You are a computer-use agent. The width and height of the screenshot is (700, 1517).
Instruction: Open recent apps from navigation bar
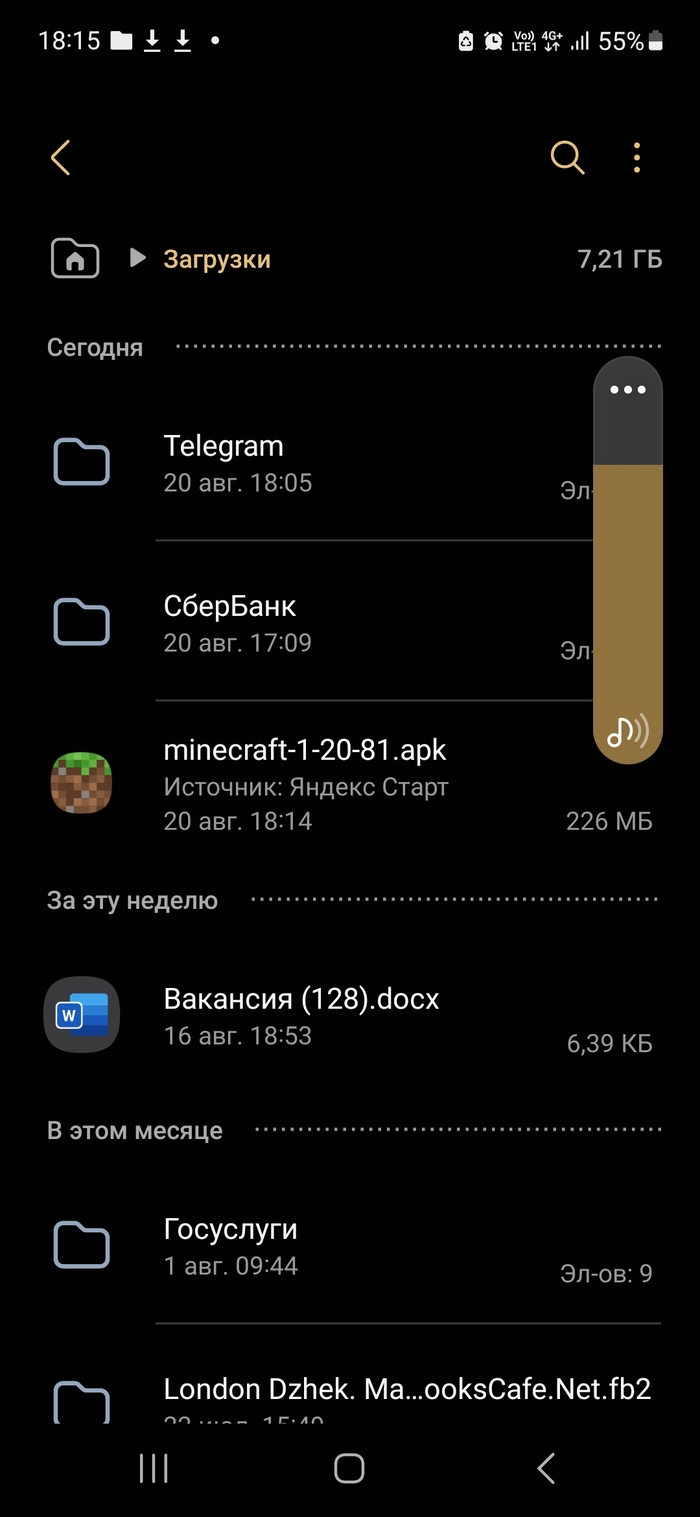coord(153,1468)
